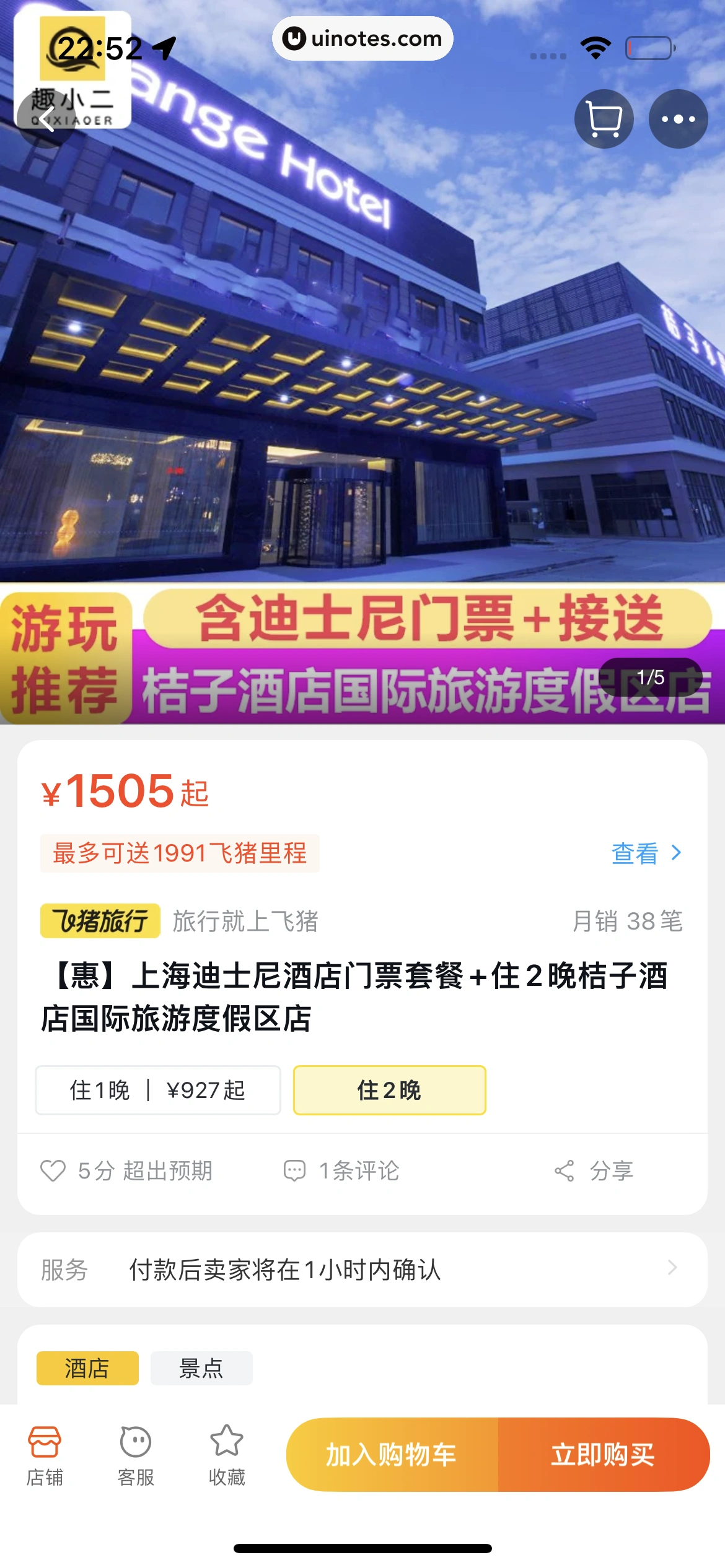The image size is (725, 1568).
Task: Switch to the 景点 tab
Action: (201, 1368)
